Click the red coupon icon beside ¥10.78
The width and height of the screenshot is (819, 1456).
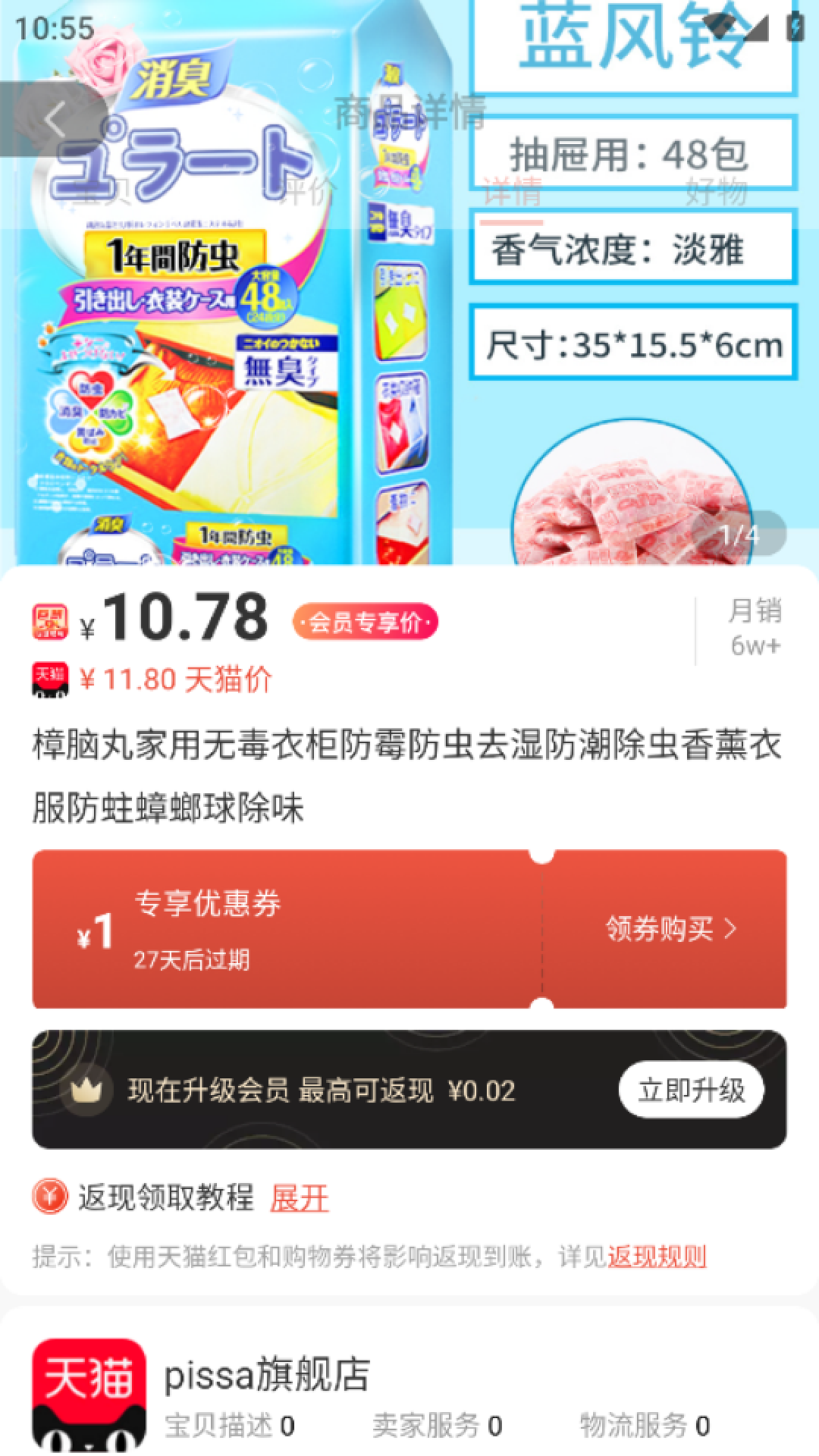(x=52, y=620)
